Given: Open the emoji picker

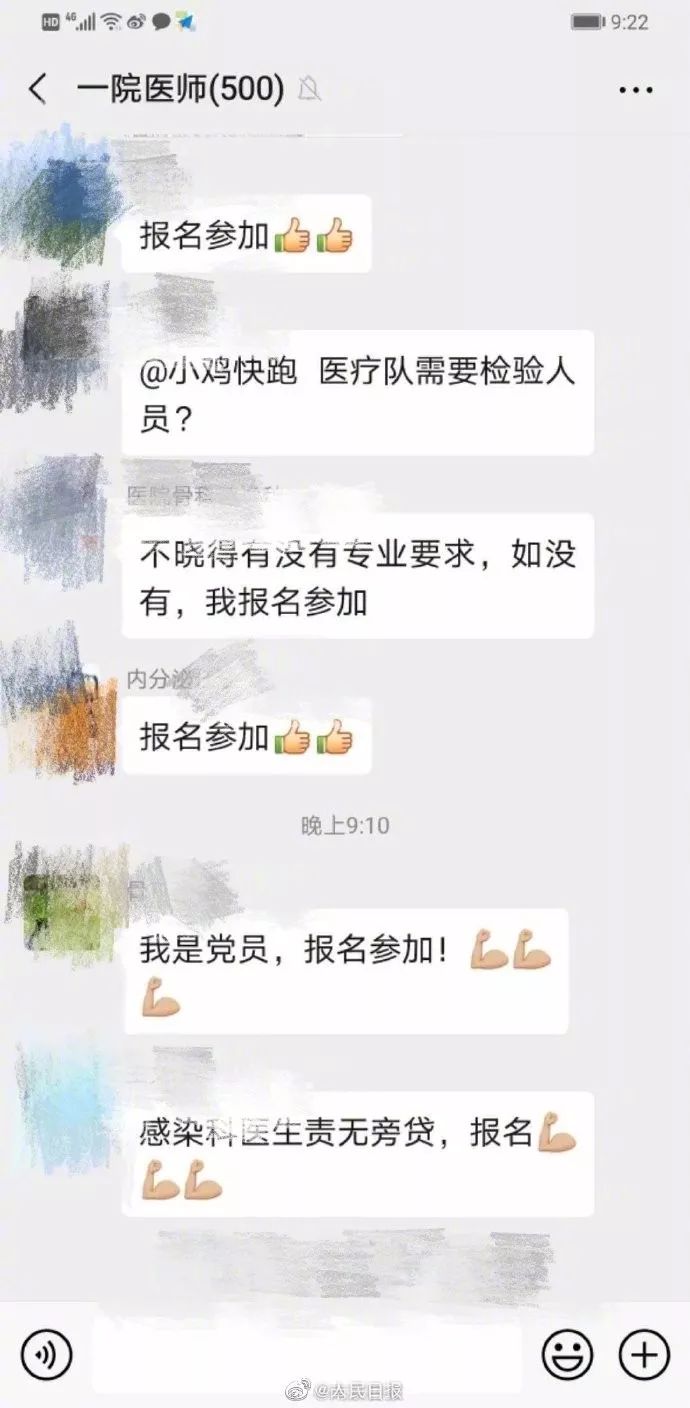Looking at the screenshot, I should tap(567, 1355).
